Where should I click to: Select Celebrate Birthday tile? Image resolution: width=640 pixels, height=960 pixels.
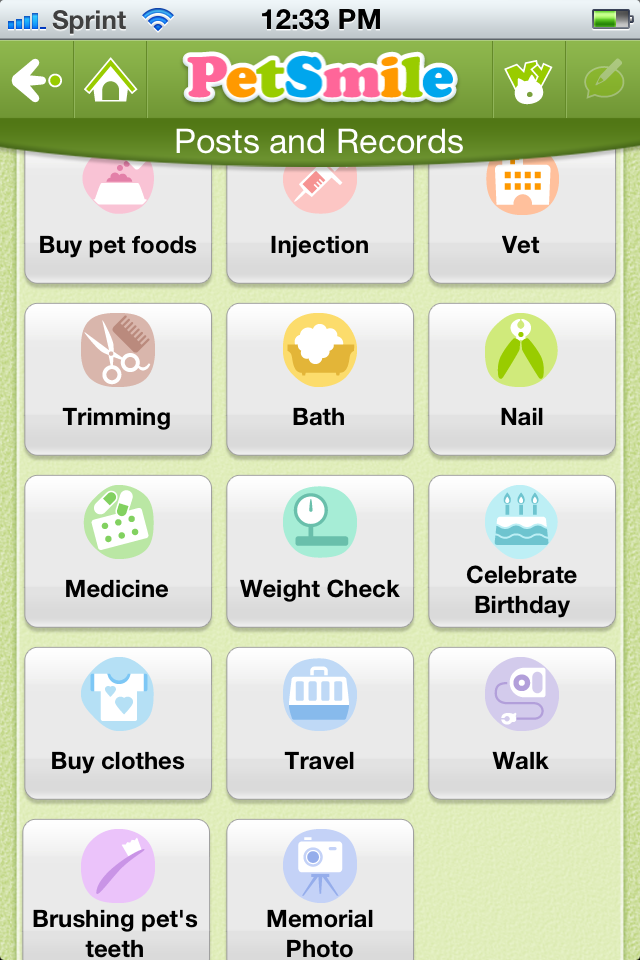tap(522, 552)
